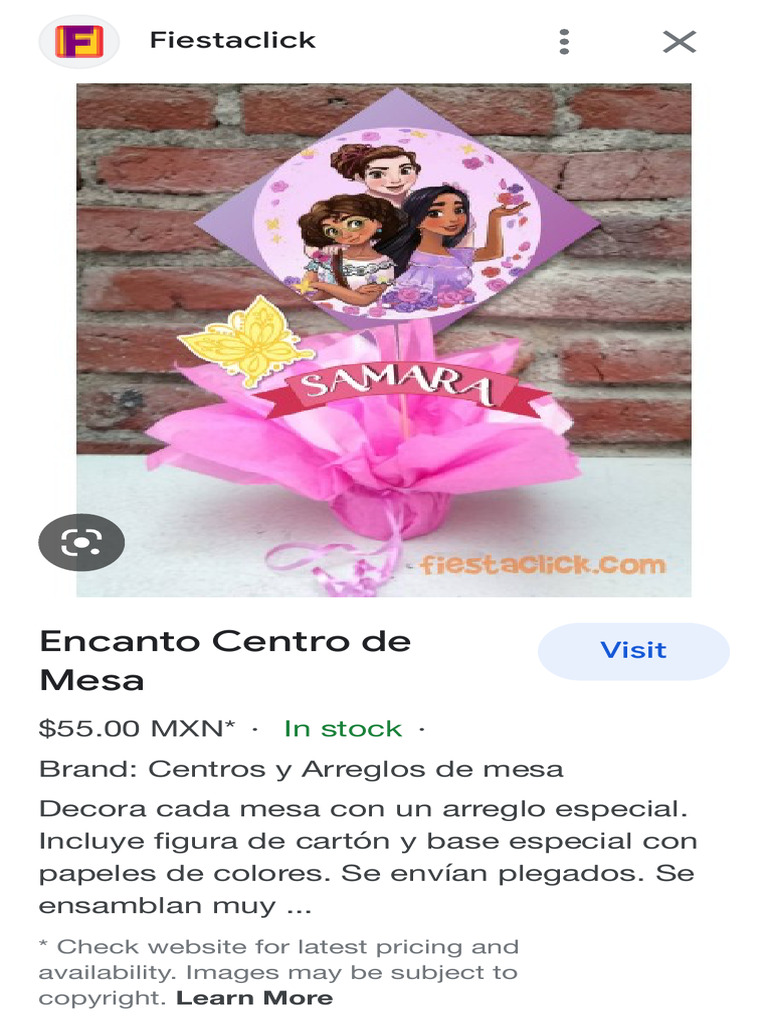The width and height of the screenshot is (768, 1024).
Task: Open the three-dot overflow menu
Action: coord(564,42)
